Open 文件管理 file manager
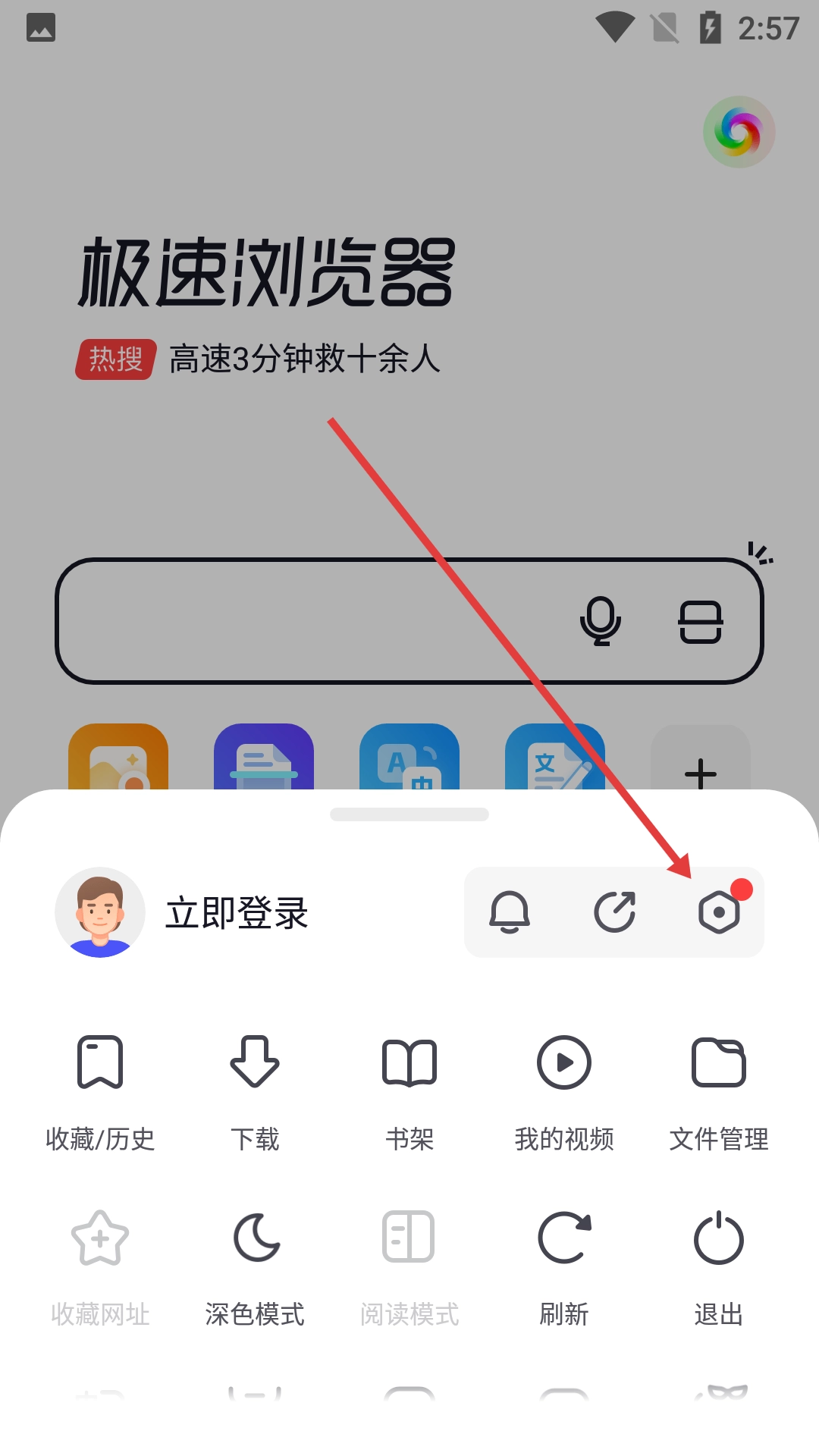Image resolution: width=819 pixels, height=1456 pixels. pyautogui.click(x=719, y=1092)
